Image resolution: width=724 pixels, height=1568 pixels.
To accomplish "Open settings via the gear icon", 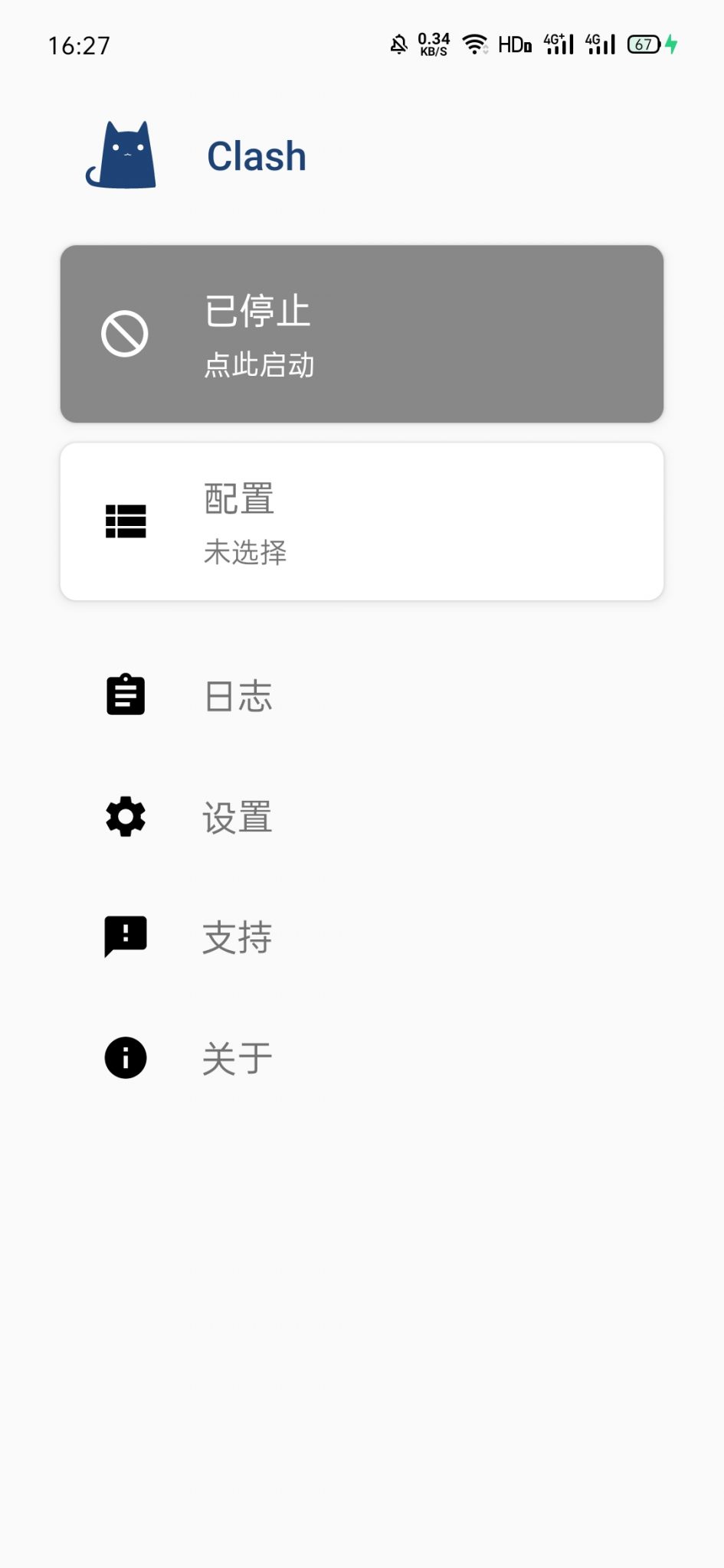I will tap(125, 815).
